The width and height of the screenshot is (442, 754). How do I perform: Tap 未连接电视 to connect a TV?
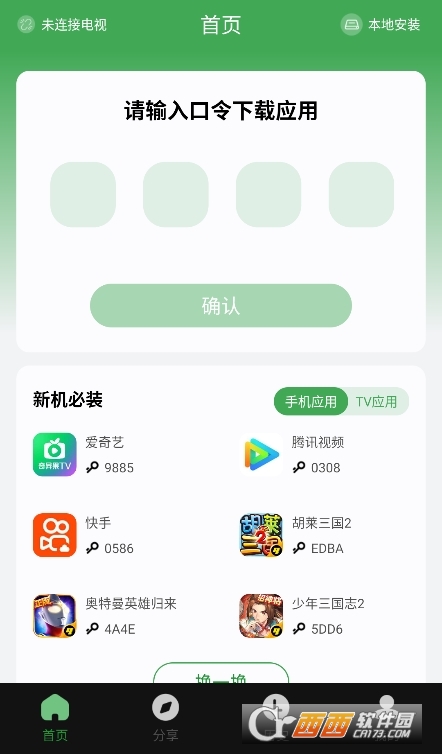pos(62,25)
